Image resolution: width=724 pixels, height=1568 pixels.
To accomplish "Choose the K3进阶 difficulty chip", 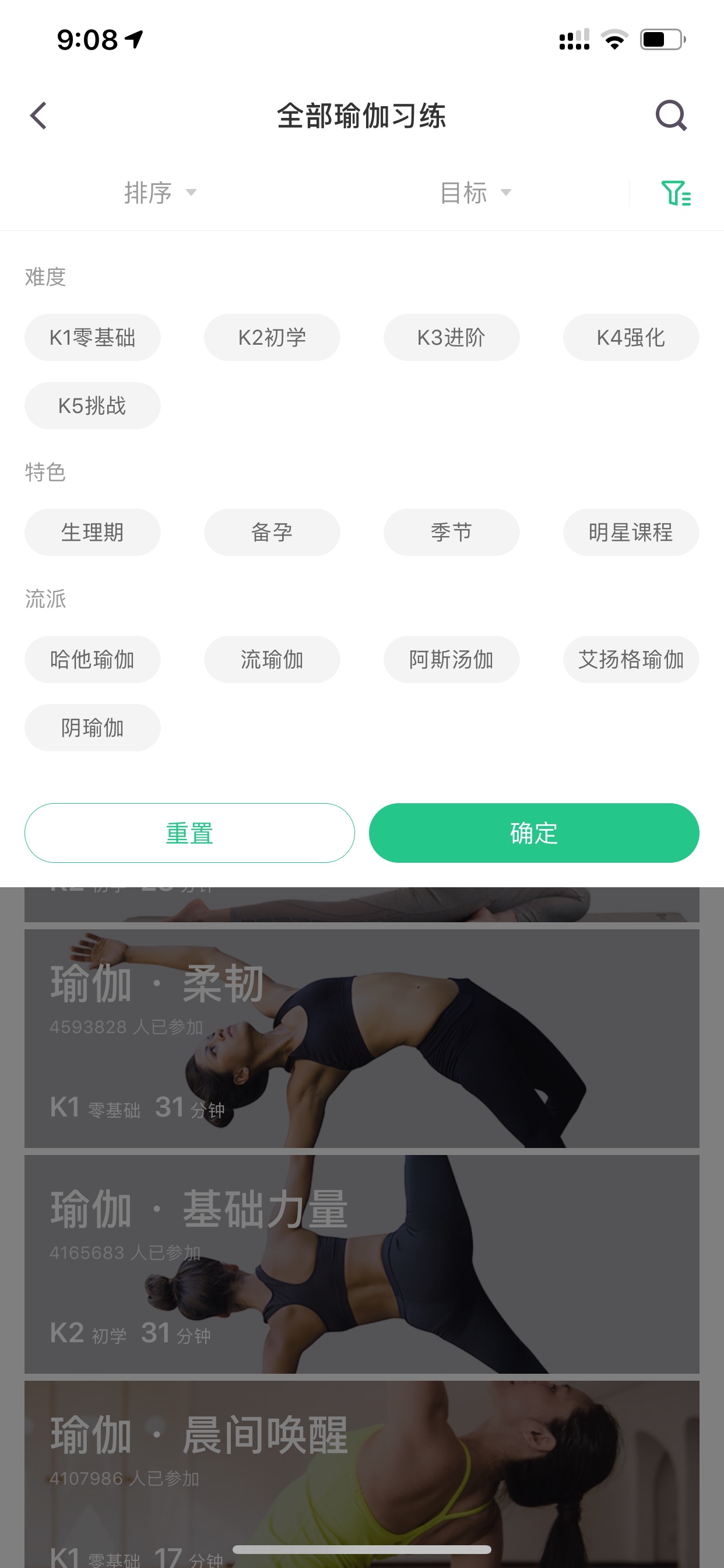I will pyautogui.click(x=451, y=337).
